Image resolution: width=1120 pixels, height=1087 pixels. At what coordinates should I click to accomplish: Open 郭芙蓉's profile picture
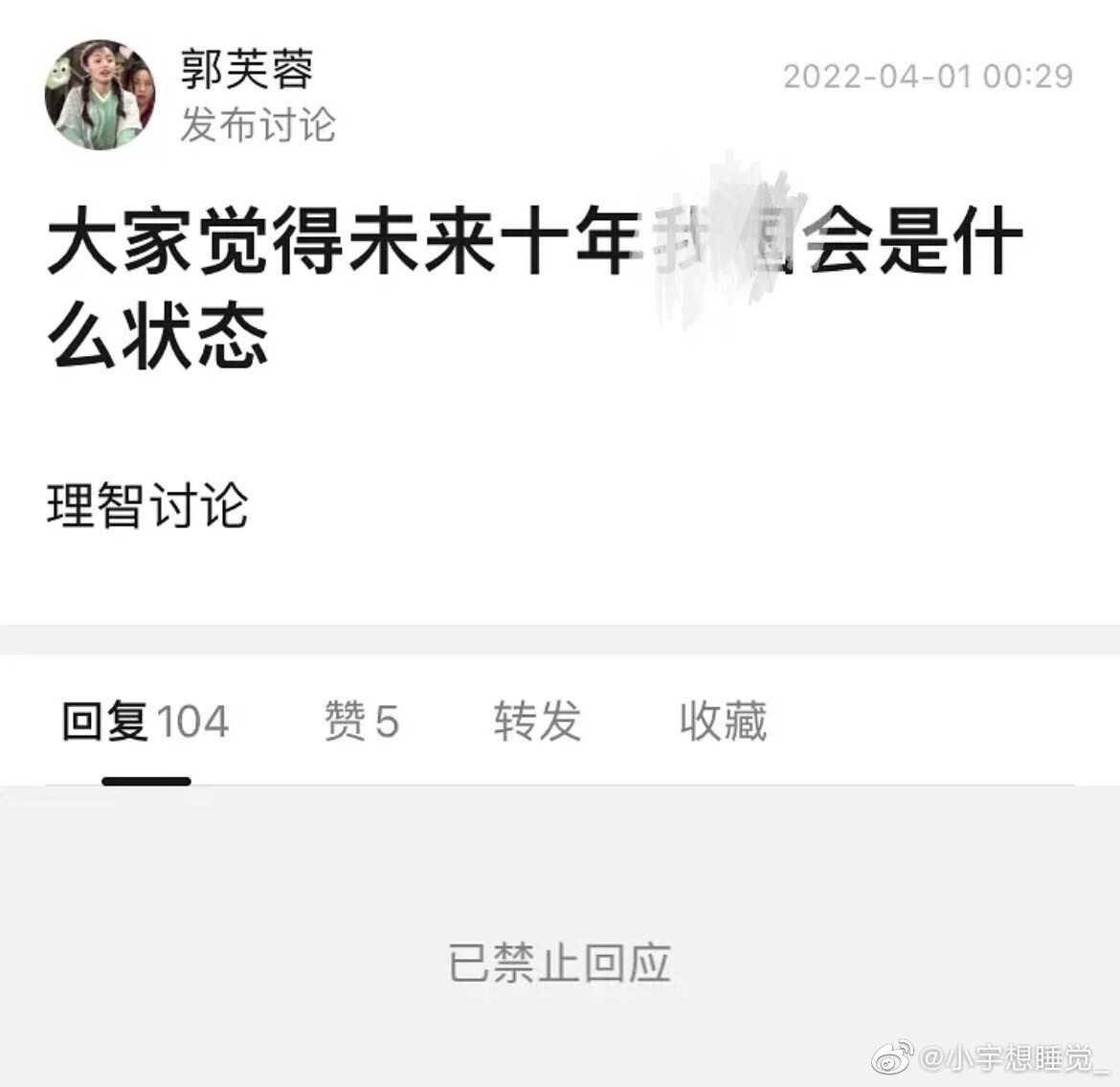(x=100, y=96)
